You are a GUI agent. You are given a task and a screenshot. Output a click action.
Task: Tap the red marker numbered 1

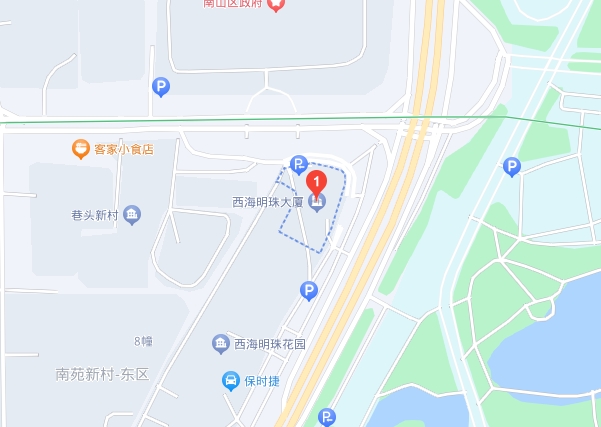(317, 183)
